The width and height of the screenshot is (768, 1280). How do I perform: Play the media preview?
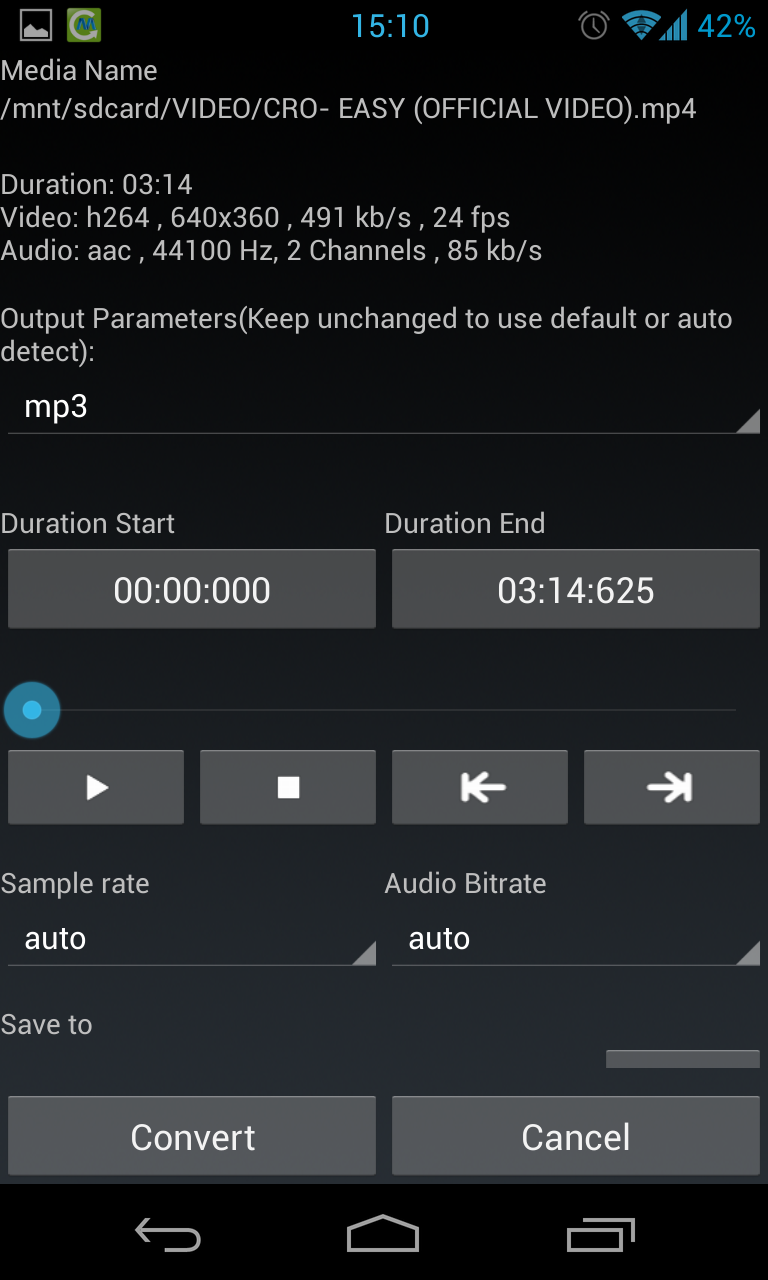point(96,787)
